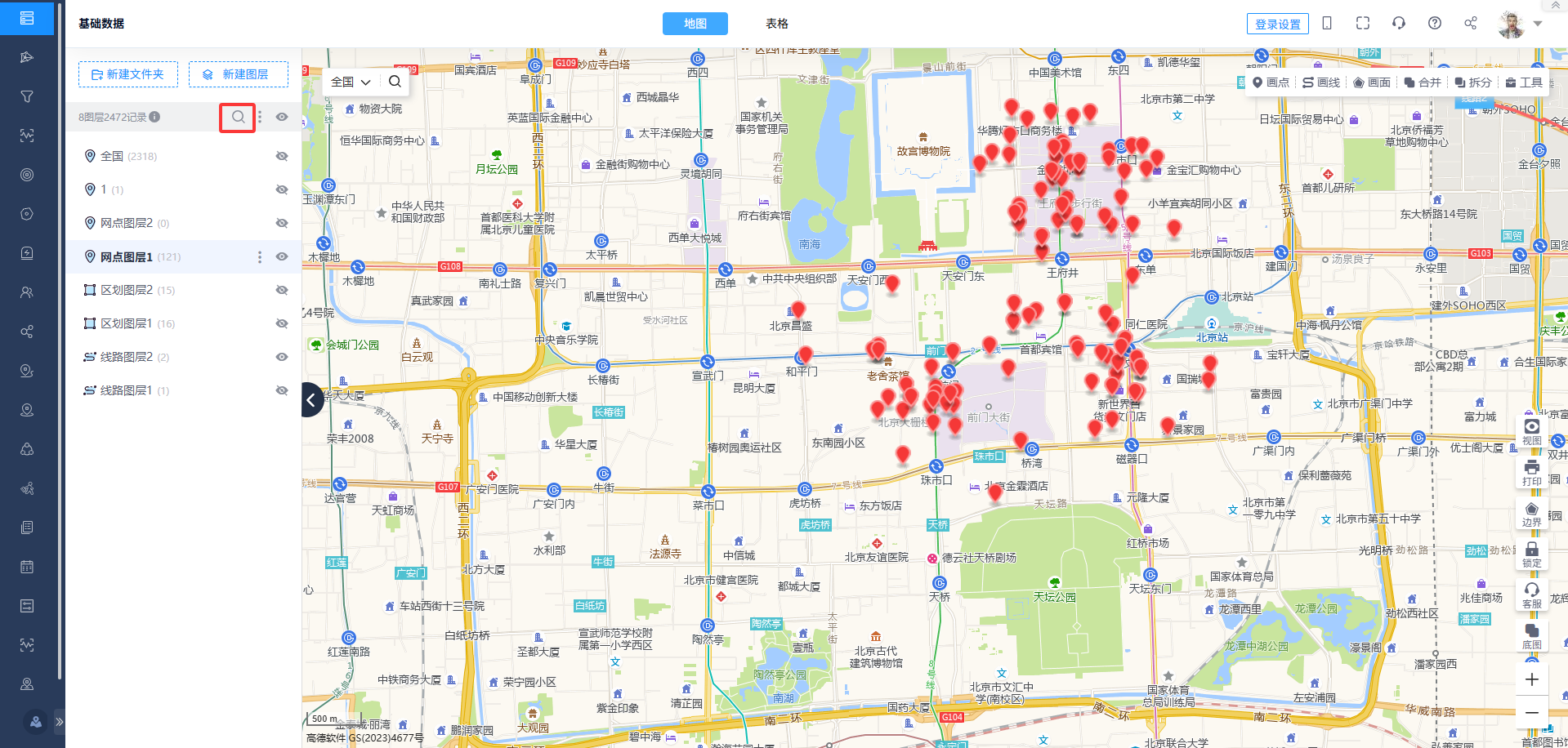This screenshot has height=748, width=1568.
Task: Enter fullscreen mode
Action: pyautogui.click(x=1363, y=23)
